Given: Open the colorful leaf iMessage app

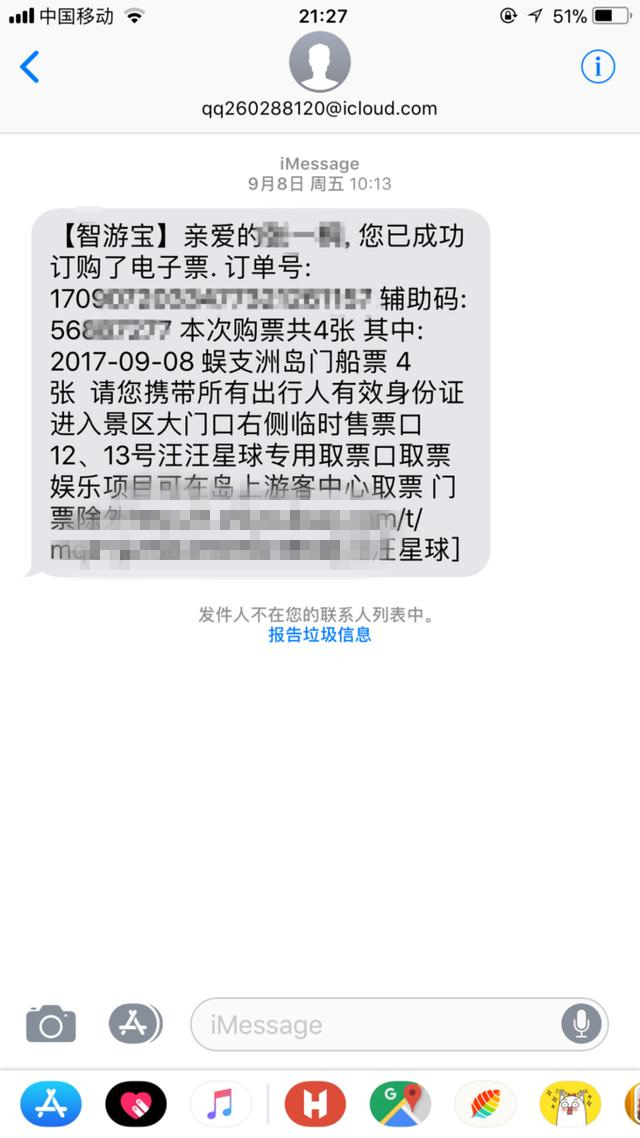Looking at the screenshot, I should (x=485, y=1104).
